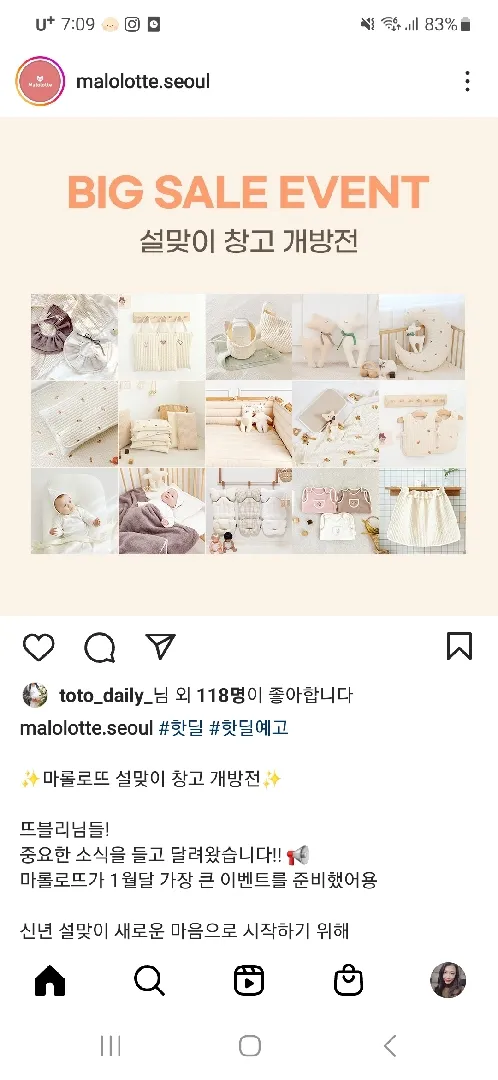The image size is (498, 1080).
Task: Like the BIG SALE EVENT post
Action: [x=39, y=647]
